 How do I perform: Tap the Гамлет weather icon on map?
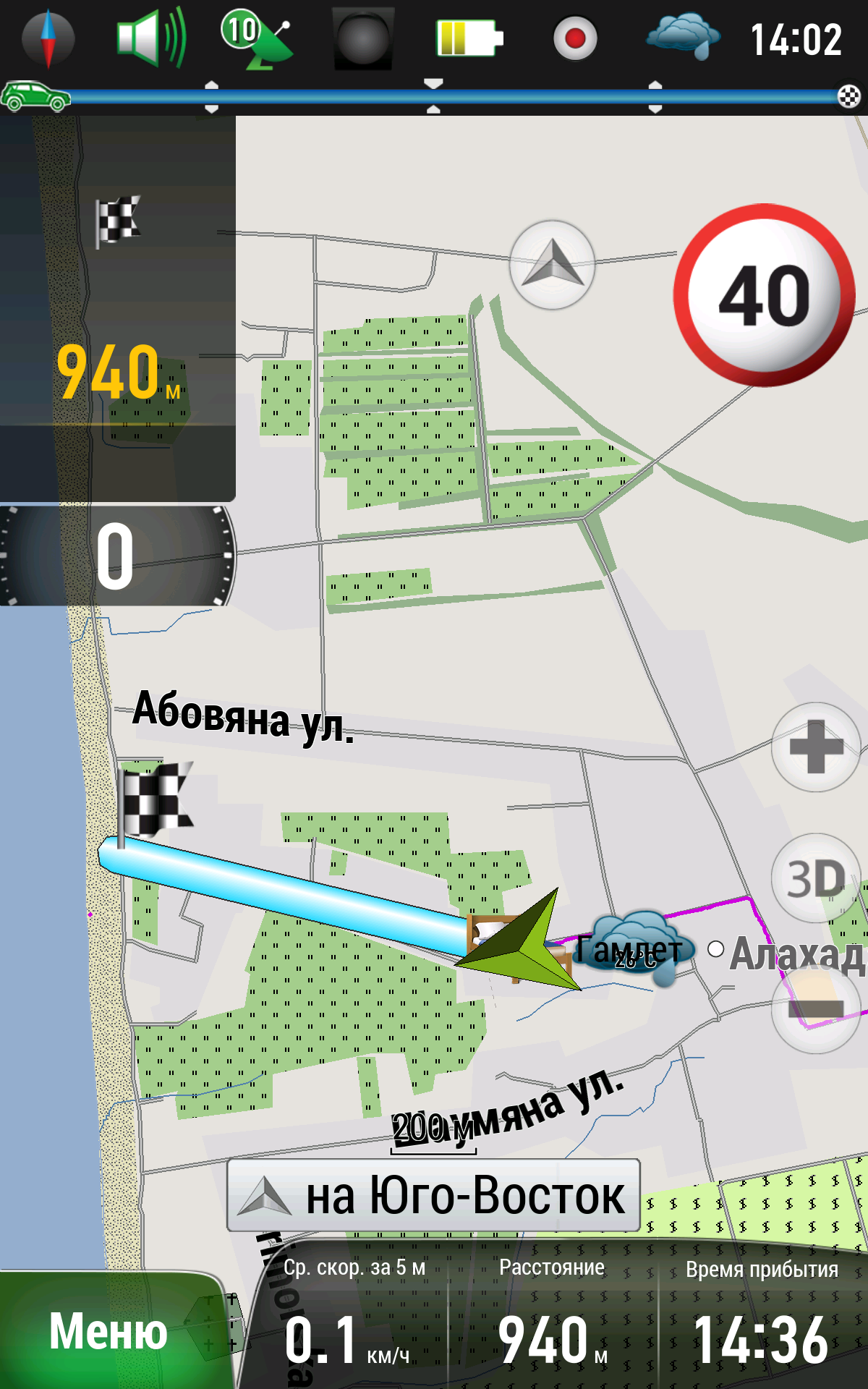(637, 943)
